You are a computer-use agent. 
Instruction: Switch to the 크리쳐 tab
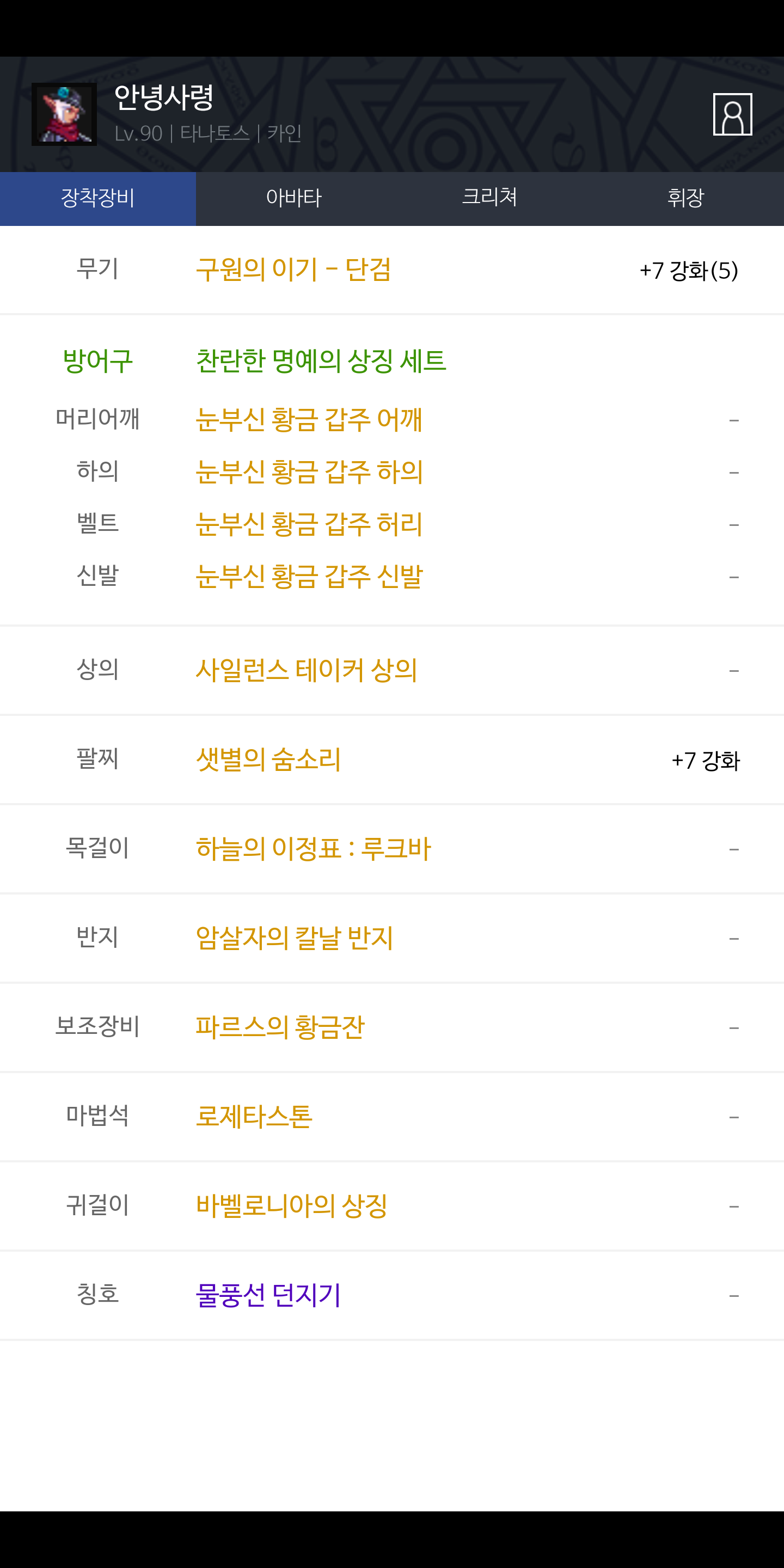point(490,198)
